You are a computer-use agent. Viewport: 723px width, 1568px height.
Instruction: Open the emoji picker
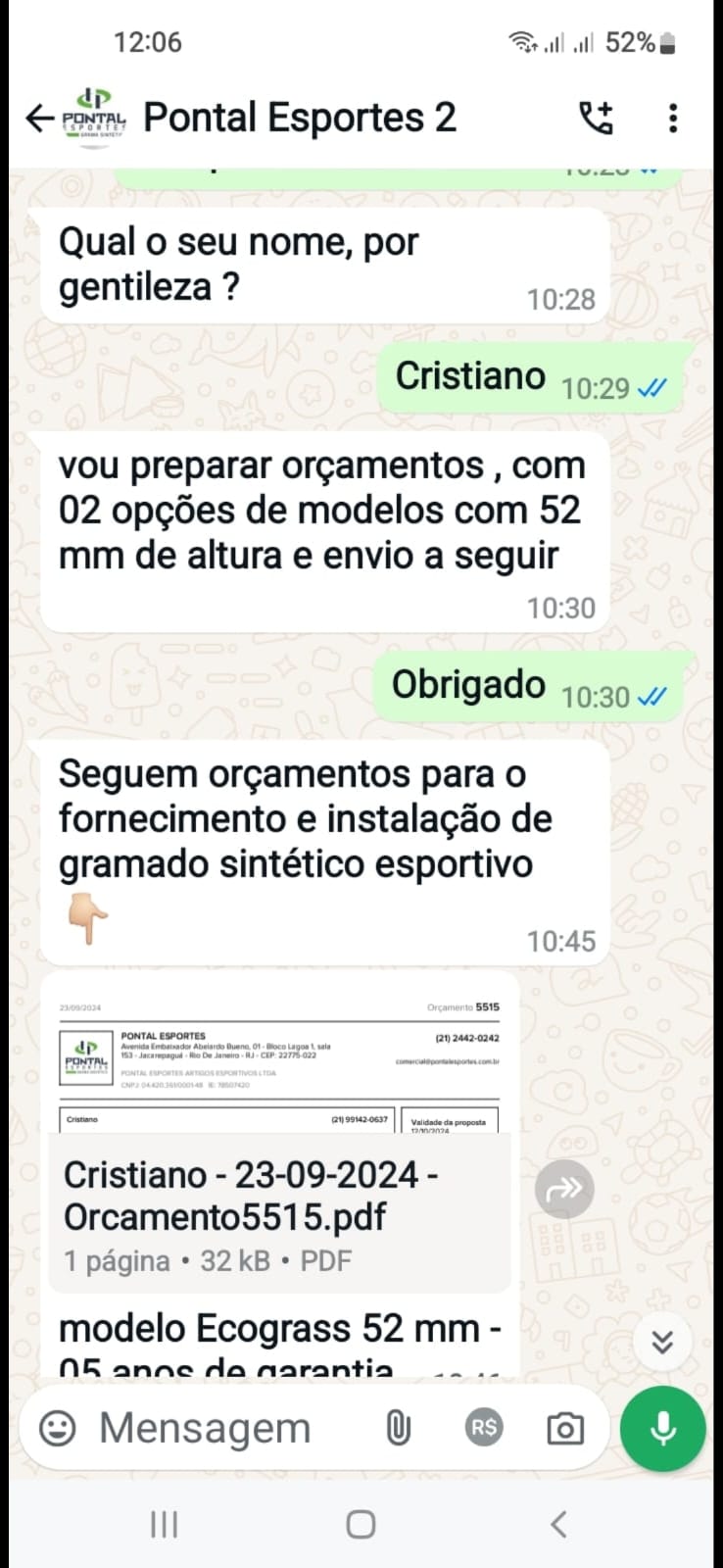click(57, 1428)
